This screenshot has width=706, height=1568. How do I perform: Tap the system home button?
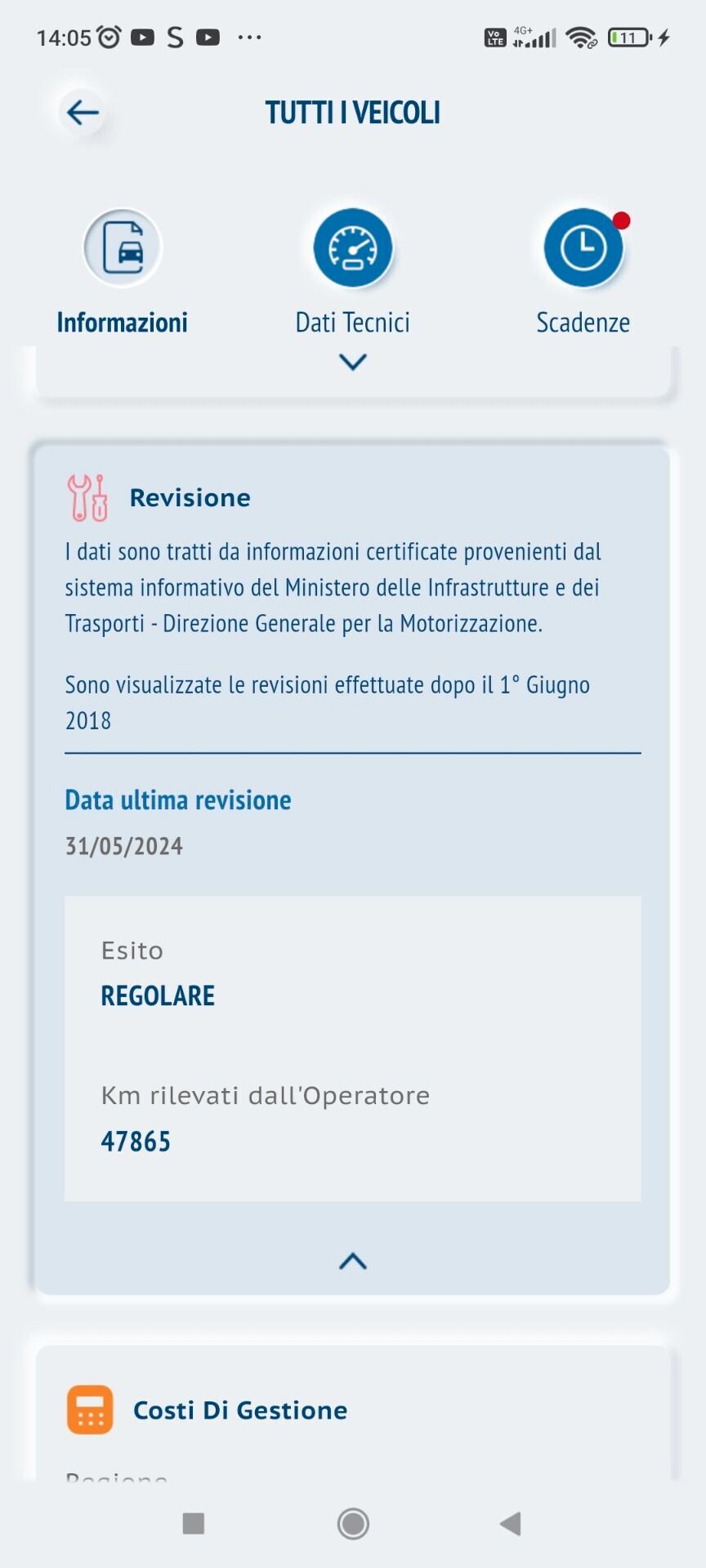[353, 1523]
